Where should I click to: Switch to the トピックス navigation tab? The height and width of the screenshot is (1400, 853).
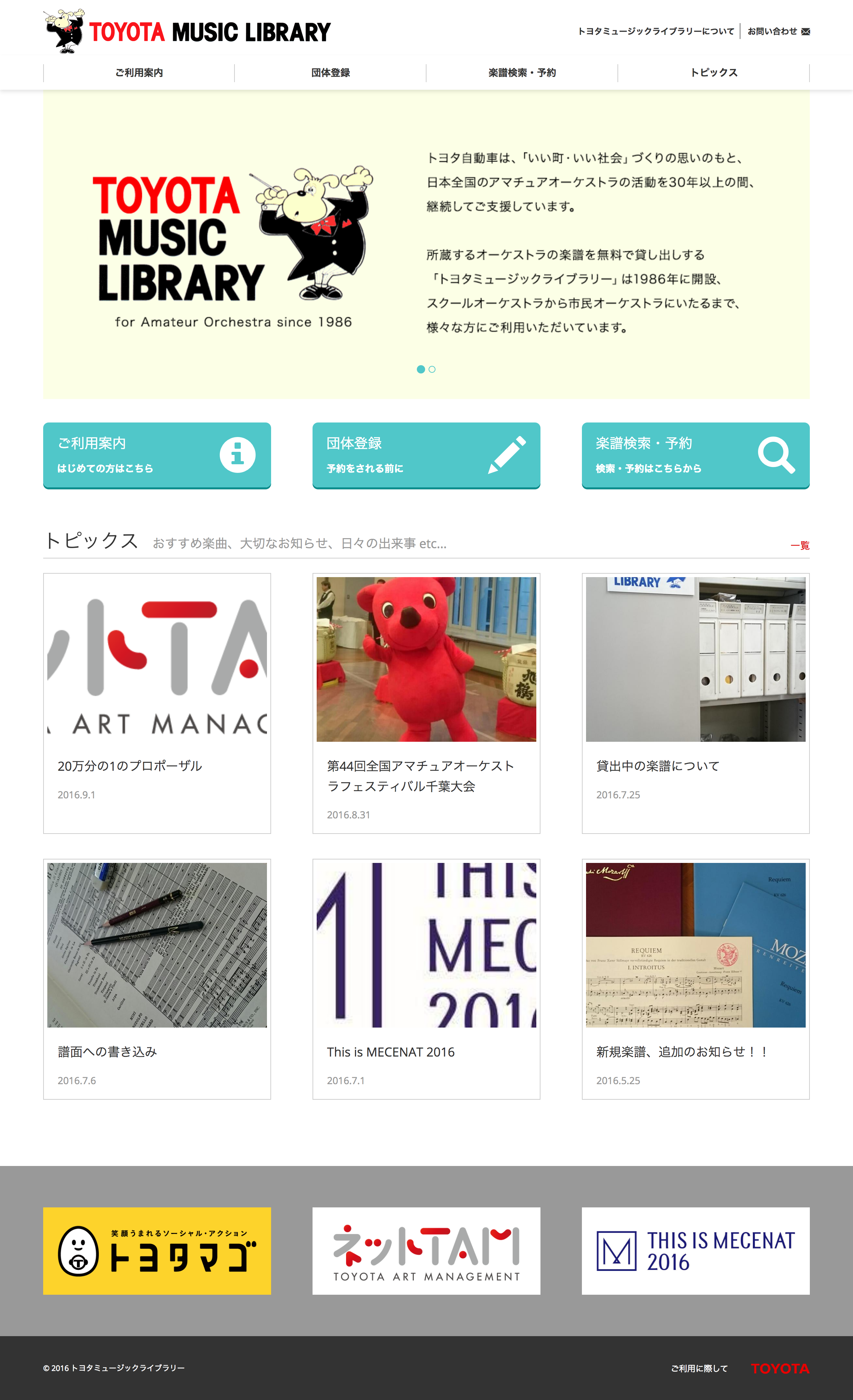pyautogui.click(x=713, y=73)
